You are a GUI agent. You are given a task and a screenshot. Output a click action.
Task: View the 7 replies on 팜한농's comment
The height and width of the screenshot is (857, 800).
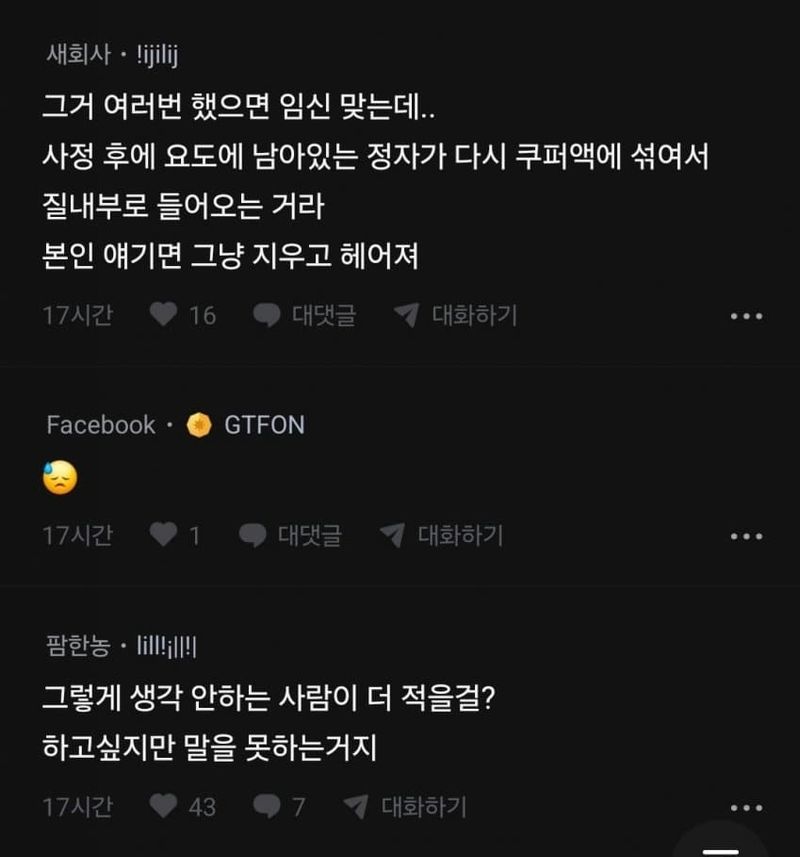click(279, 806)
